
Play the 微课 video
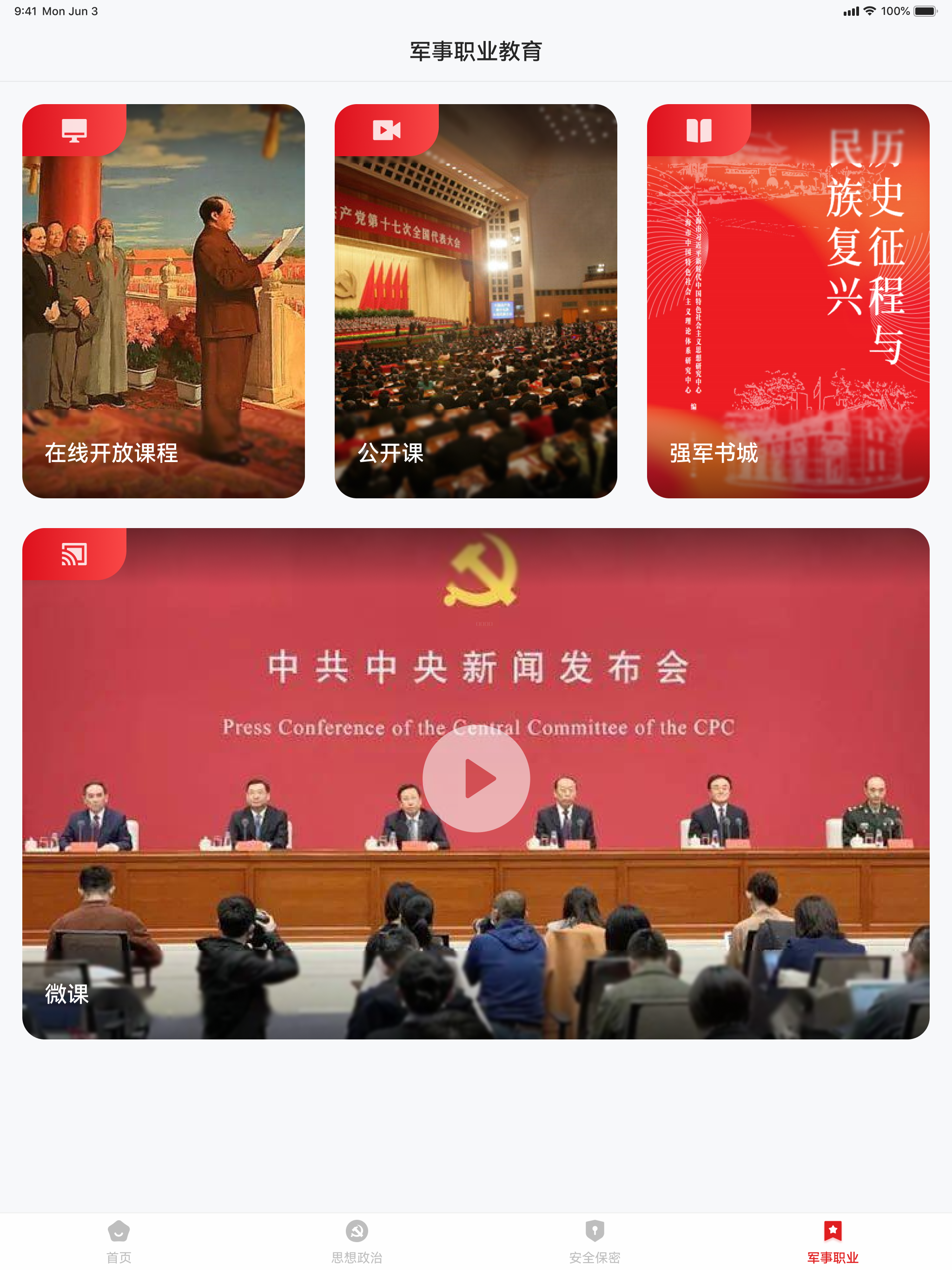(x=476, y=779)
